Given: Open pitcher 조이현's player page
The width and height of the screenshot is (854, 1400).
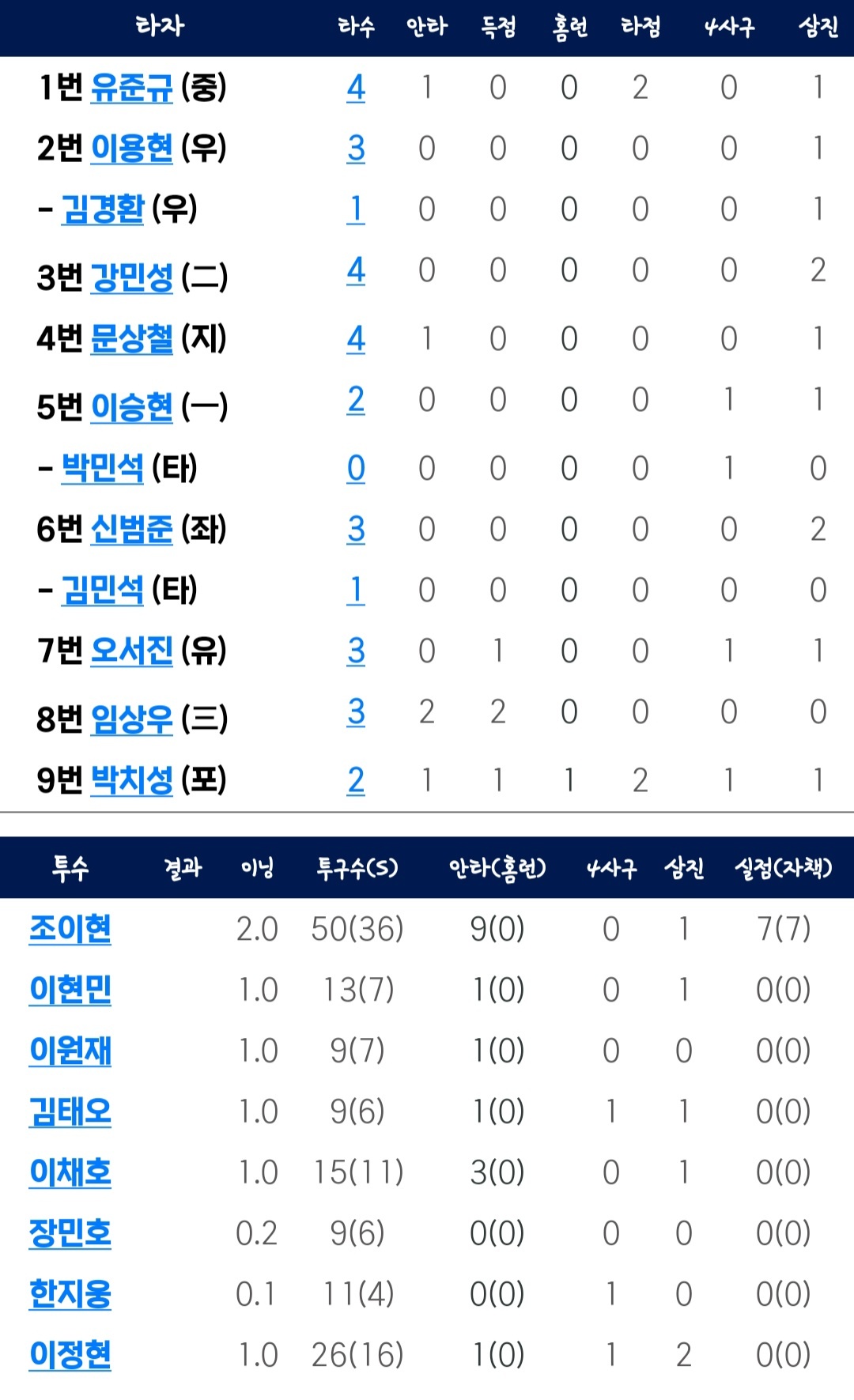Looking at the screenshot, I should pos(70,928).
